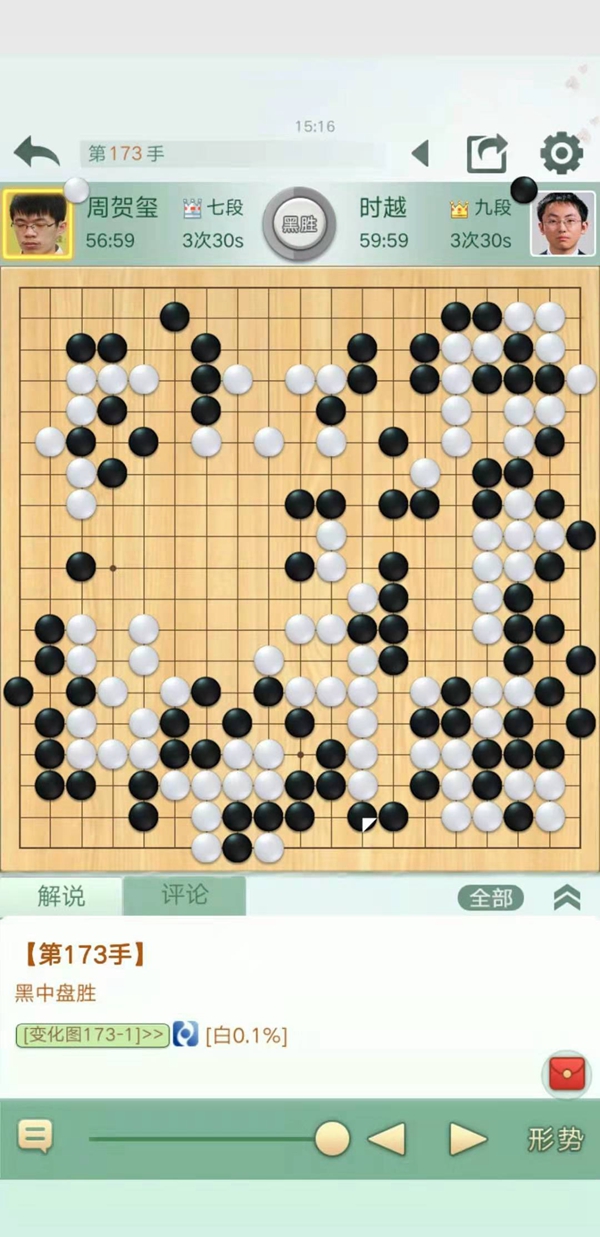Step forward one move

coord(467,1138)
